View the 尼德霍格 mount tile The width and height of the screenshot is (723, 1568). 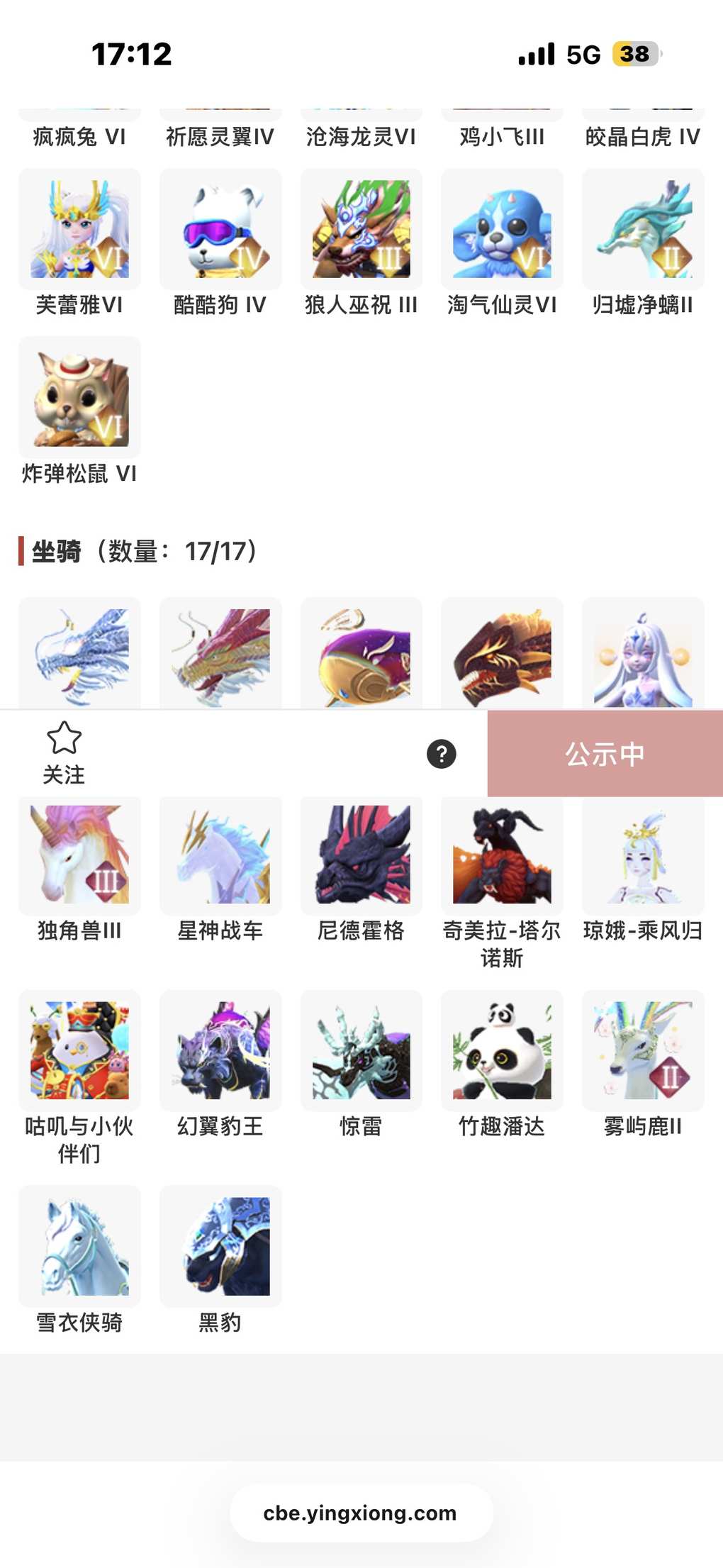[x=361, y=855]
